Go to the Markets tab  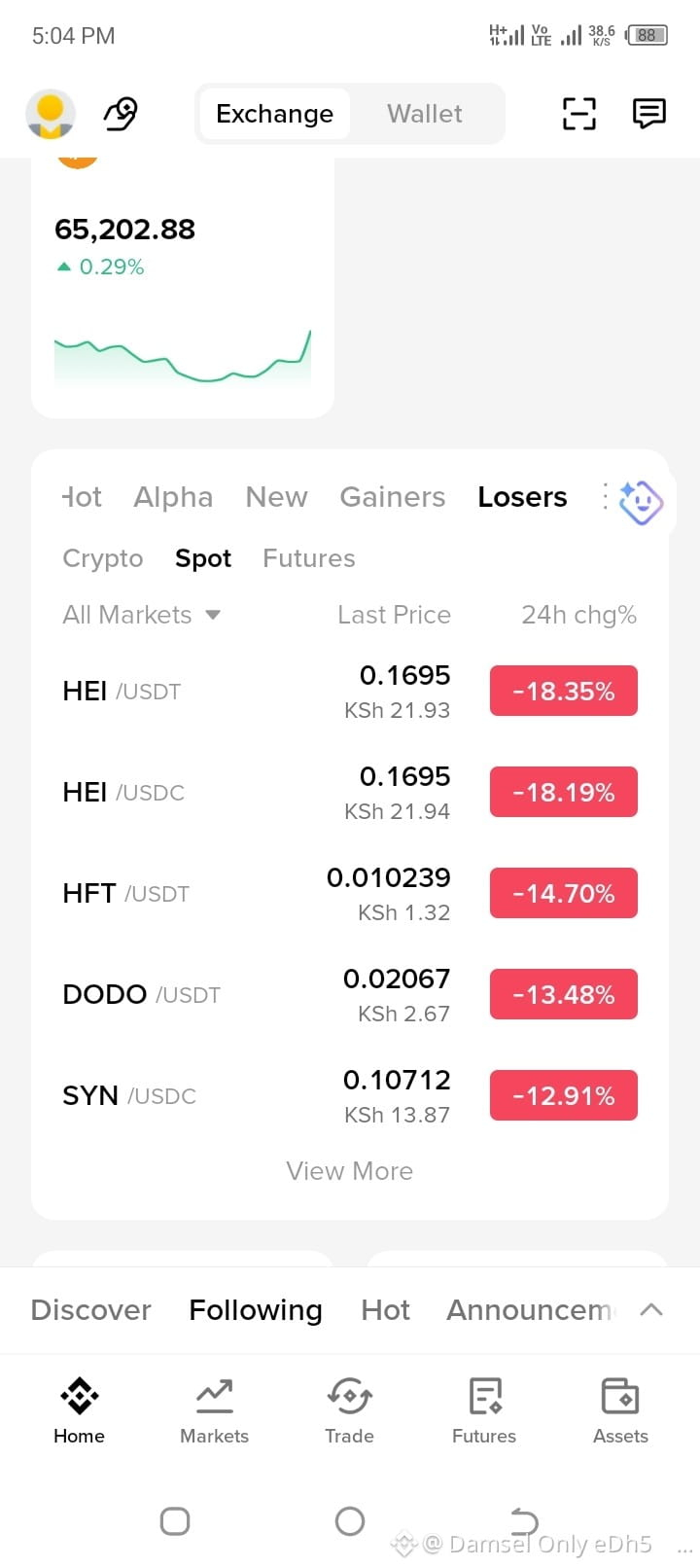(214, 1410)
